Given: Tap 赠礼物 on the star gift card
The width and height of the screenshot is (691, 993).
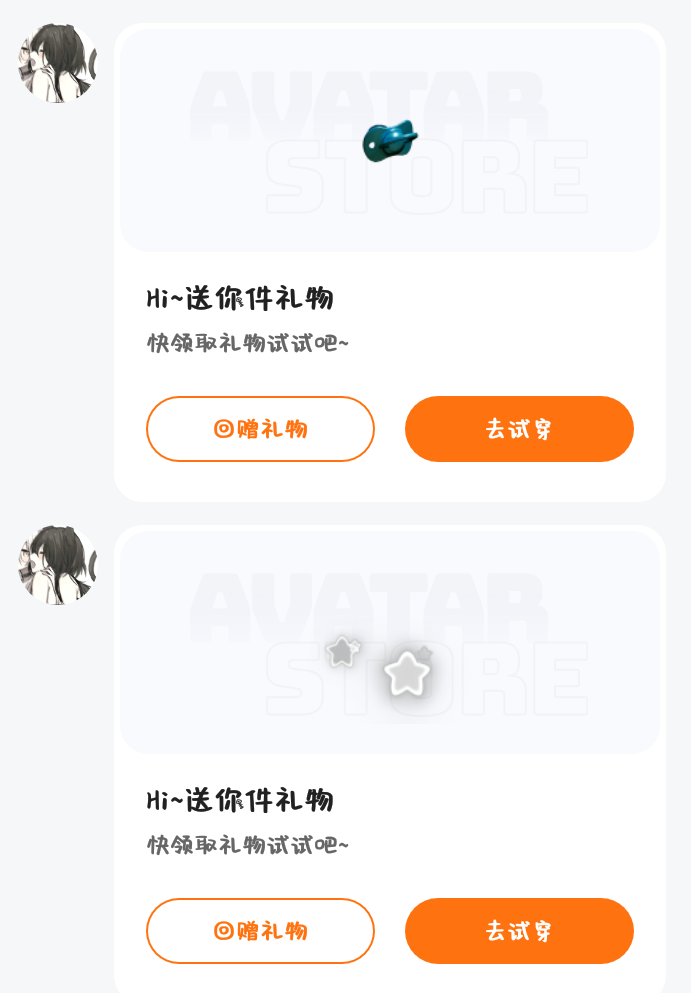Looking at the screenshot, I should [260, 931].
